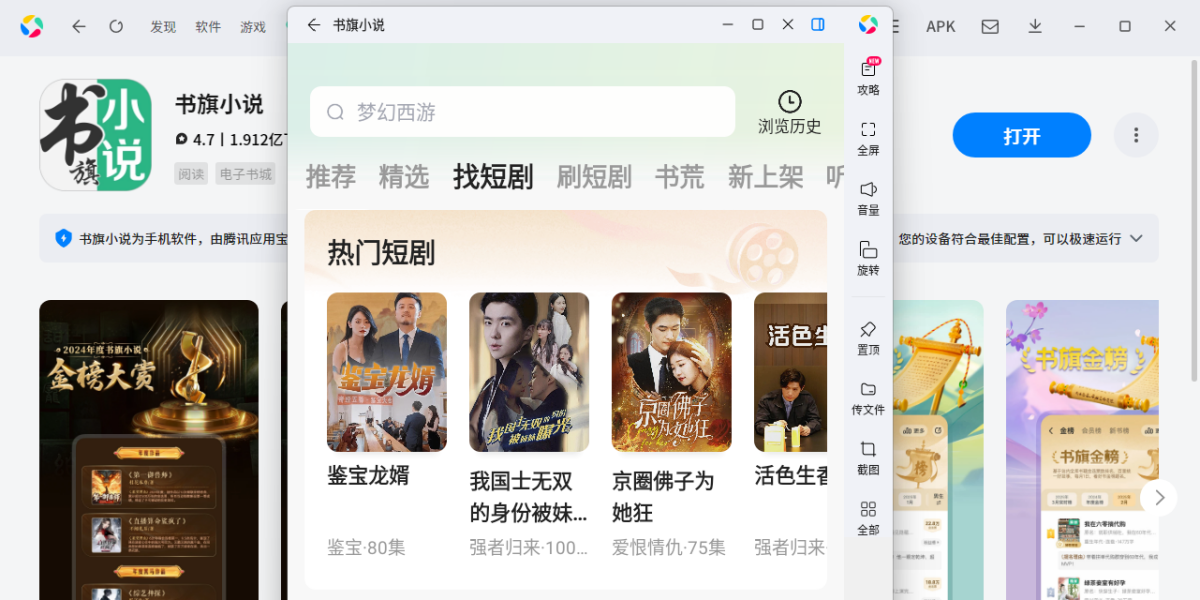This screenshot has width=1200, height=600.
Task: Maximize the 书旗小说 window
Action: click(758, 25)
